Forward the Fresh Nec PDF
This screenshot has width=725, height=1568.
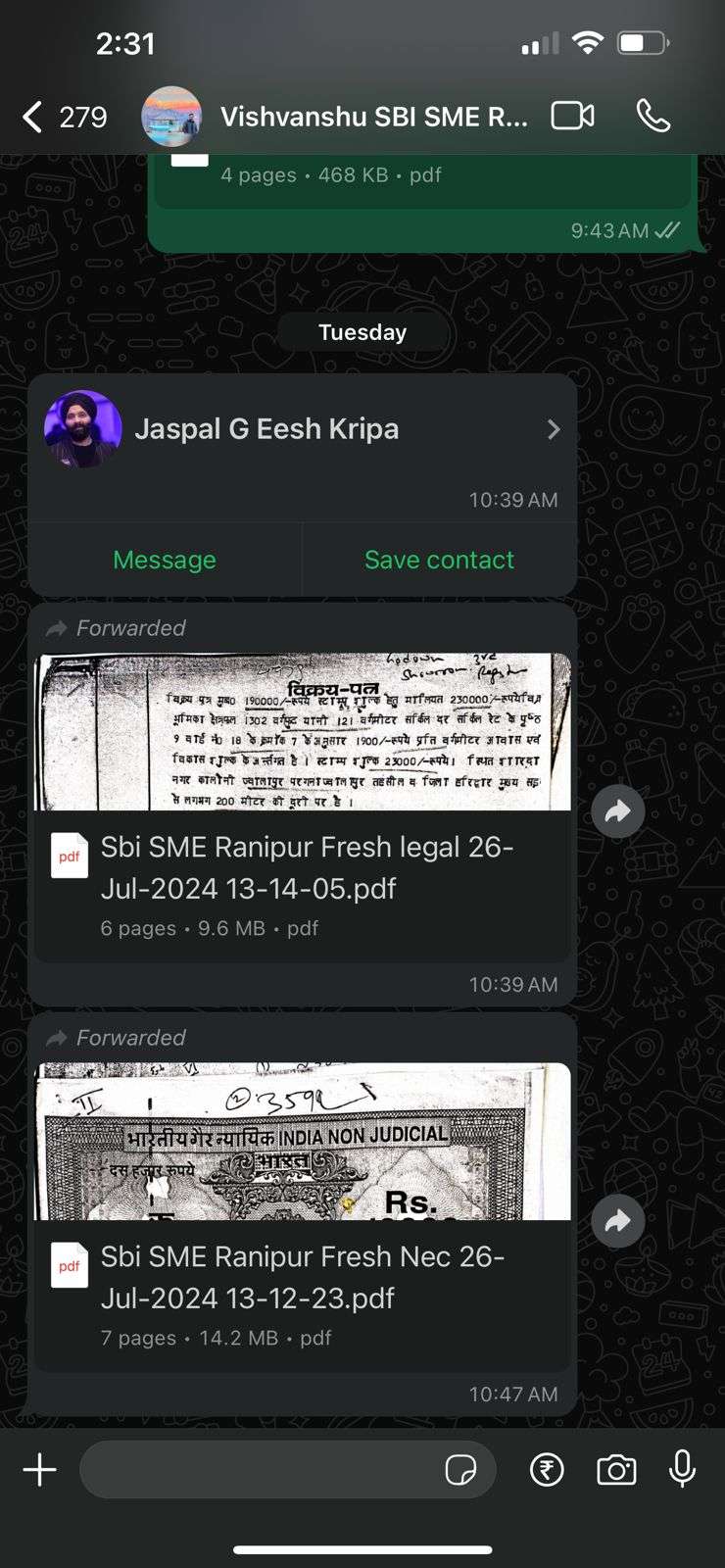pyautogui.click(x=618, y=1220)
